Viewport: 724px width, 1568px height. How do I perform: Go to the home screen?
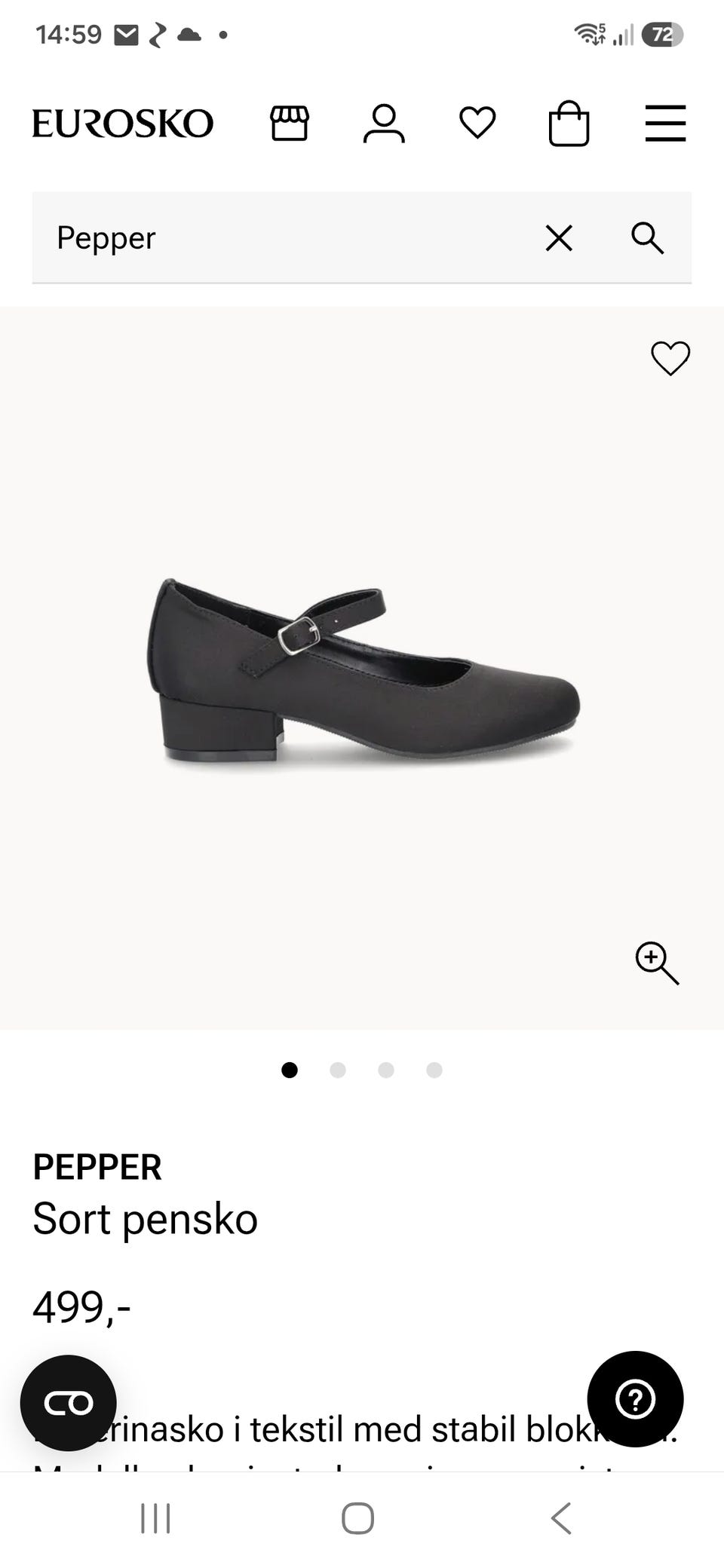tap(358, 1518)
